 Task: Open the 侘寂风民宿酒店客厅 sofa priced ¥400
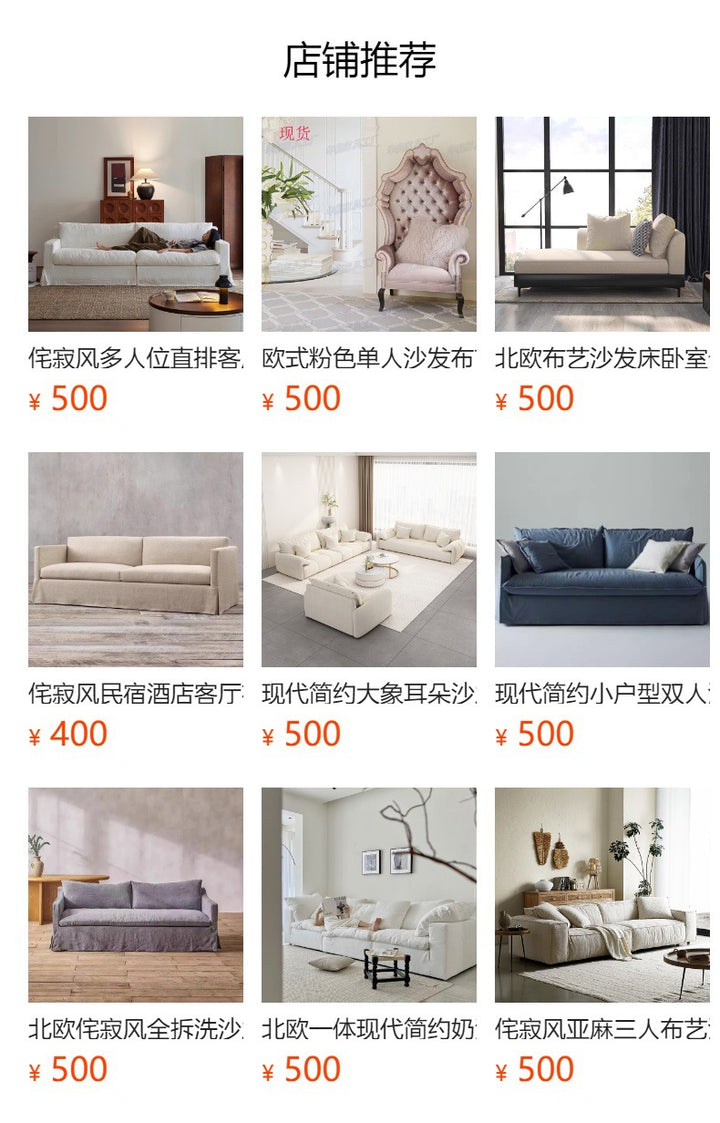pyautogui.click(x=135, y=559)
